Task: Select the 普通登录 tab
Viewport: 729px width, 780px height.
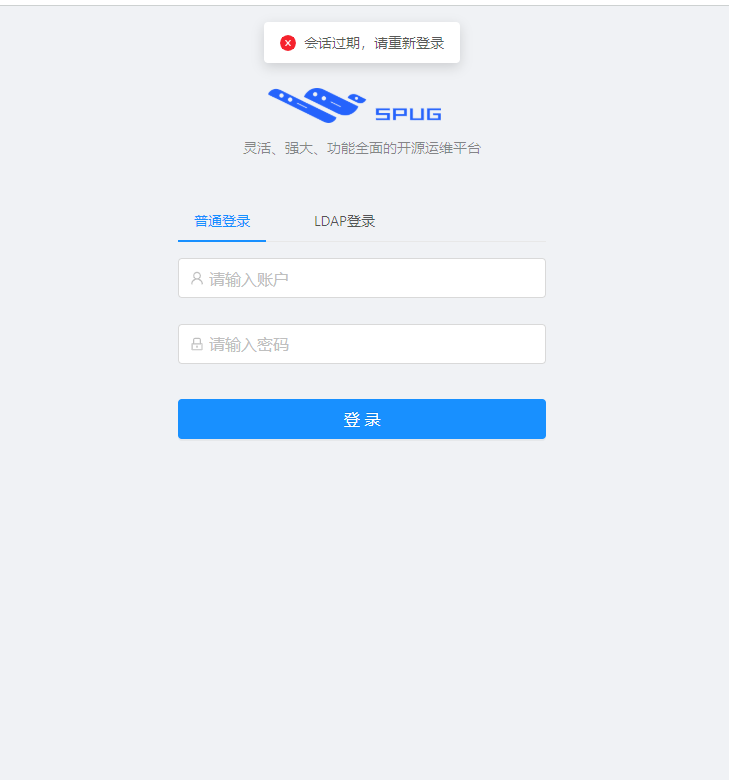Action: (x=221, y=221)
